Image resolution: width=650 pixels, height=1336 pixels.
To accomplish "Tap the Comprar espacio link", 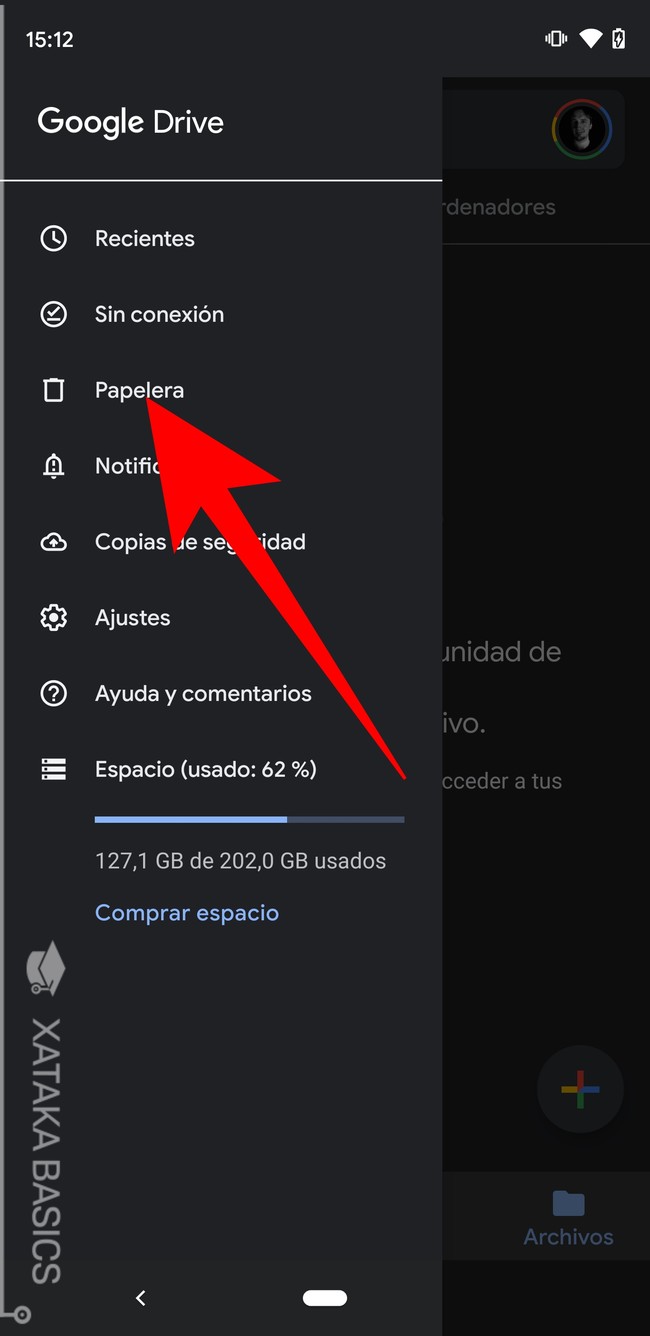I will click(x=186, y=913).
